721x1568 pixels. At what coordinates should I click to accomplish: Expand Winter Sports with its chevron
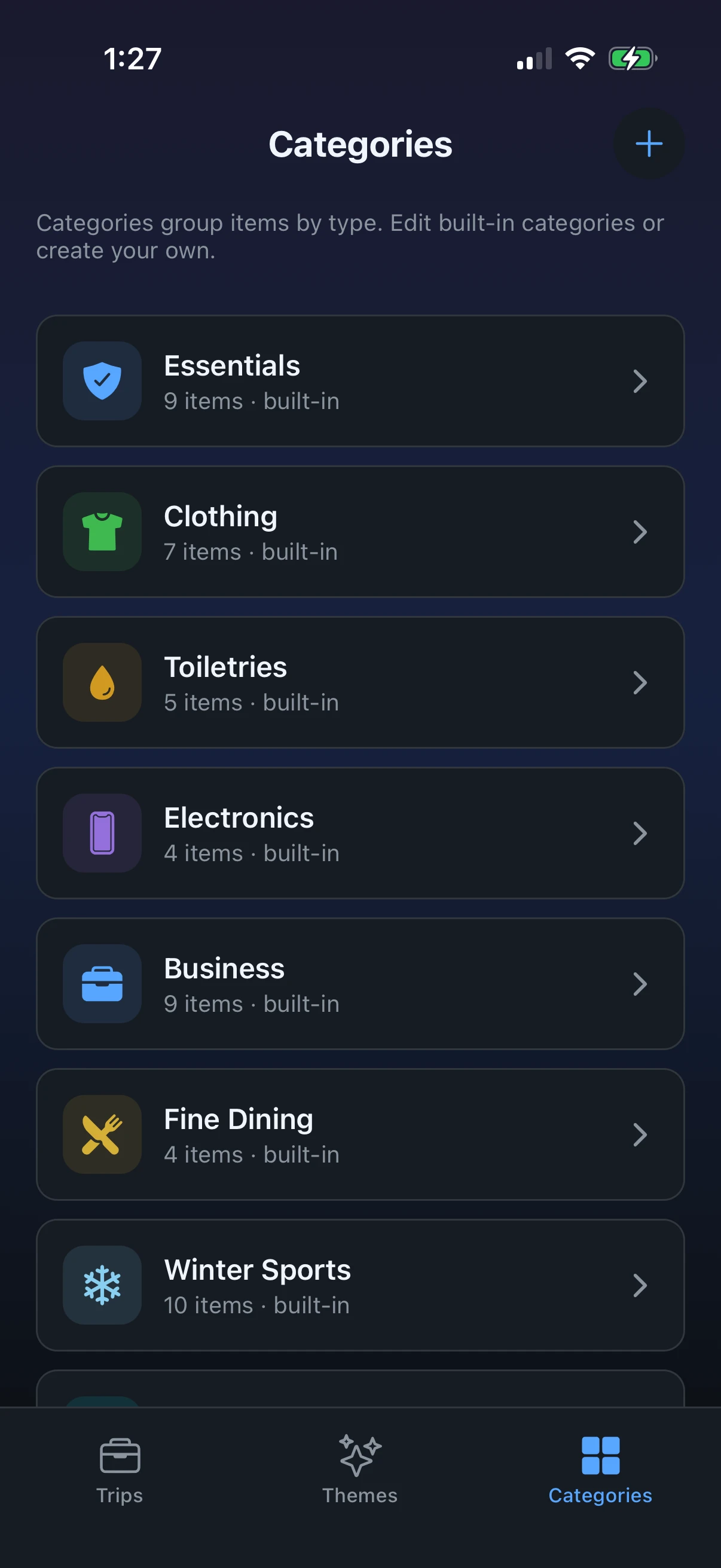(x=641, y=1286)
